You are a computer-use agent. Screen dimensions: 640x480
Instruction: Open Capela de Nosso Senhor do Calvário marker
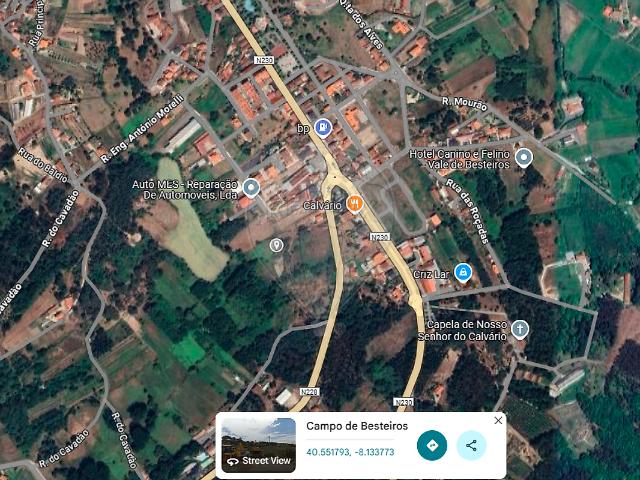click(x=520, y=328)
